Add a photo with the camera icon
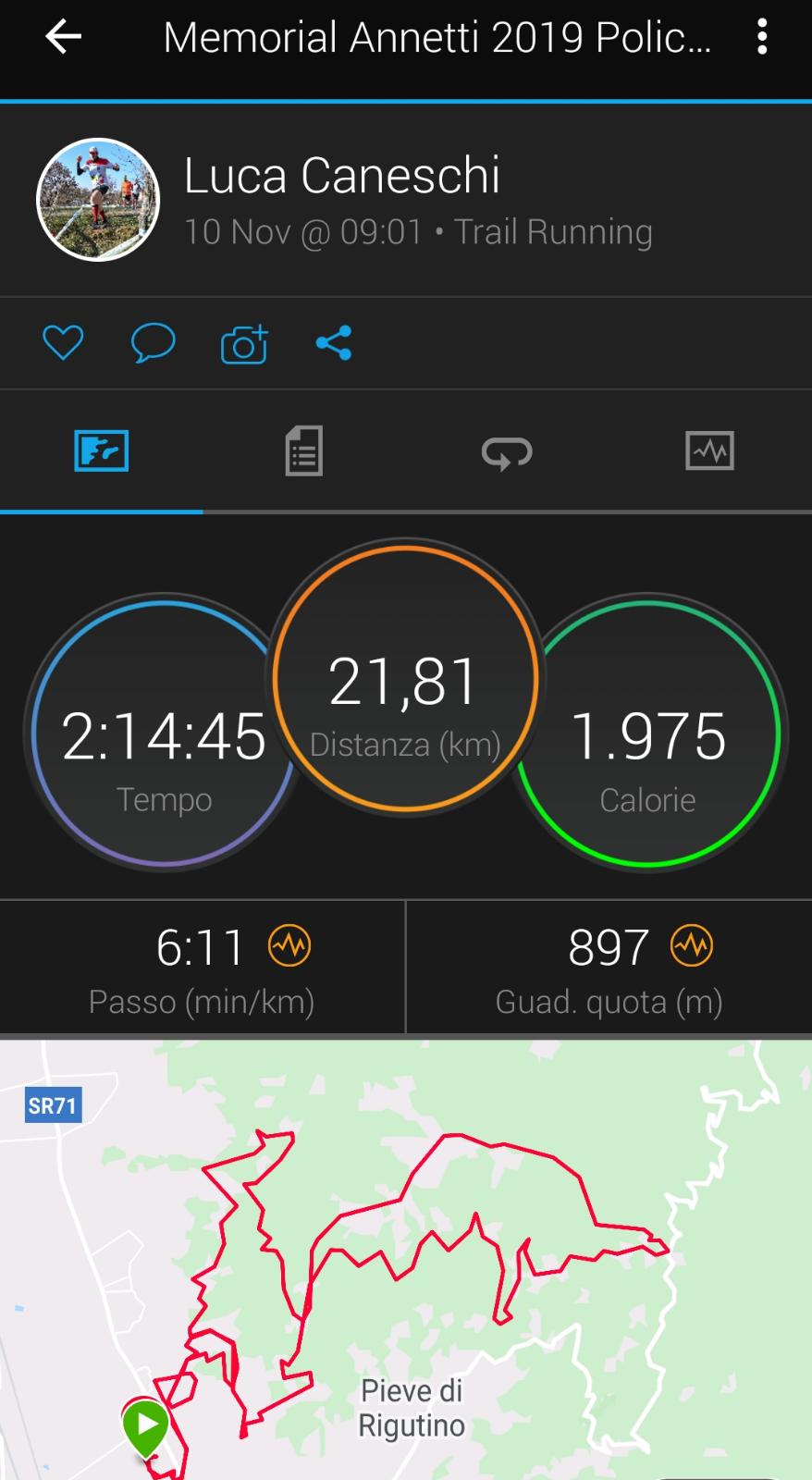 click(x=244, y=344)
